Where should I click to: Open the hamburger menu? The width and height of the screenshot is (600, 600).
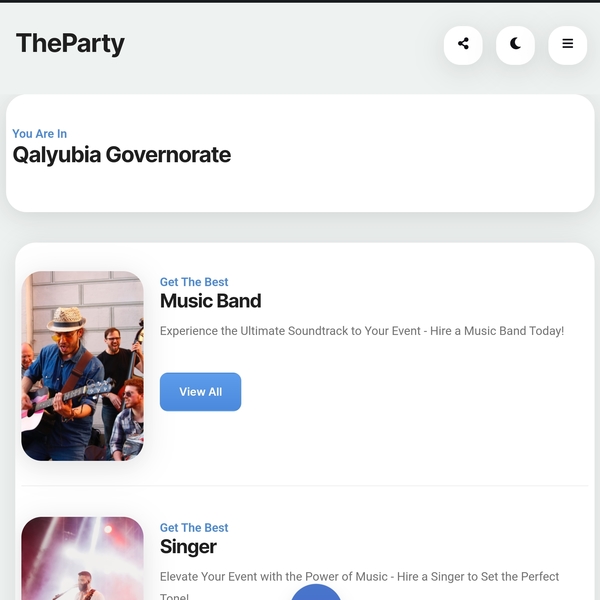tap(567, 44)
